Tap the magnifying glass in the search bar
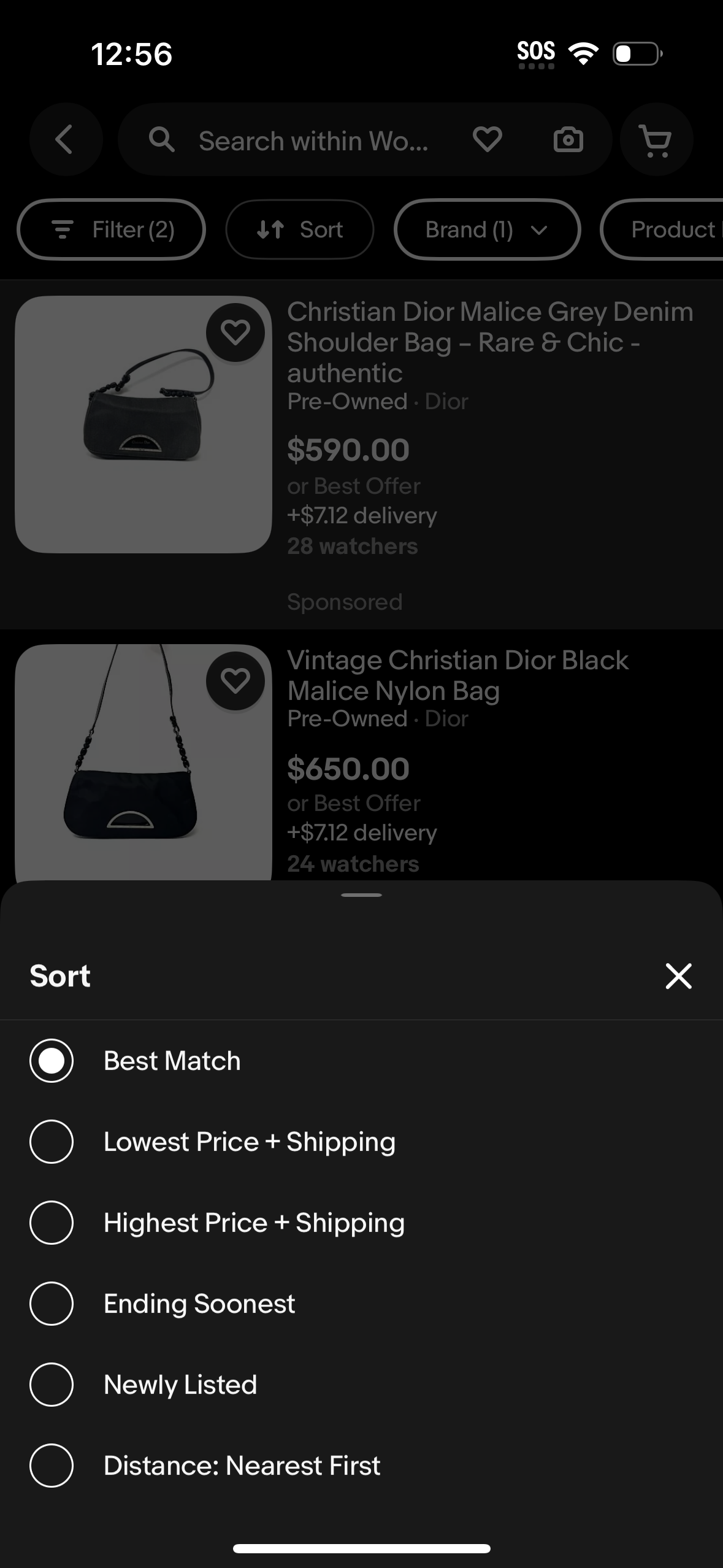The image size is (723, 1568). [161, 140]
